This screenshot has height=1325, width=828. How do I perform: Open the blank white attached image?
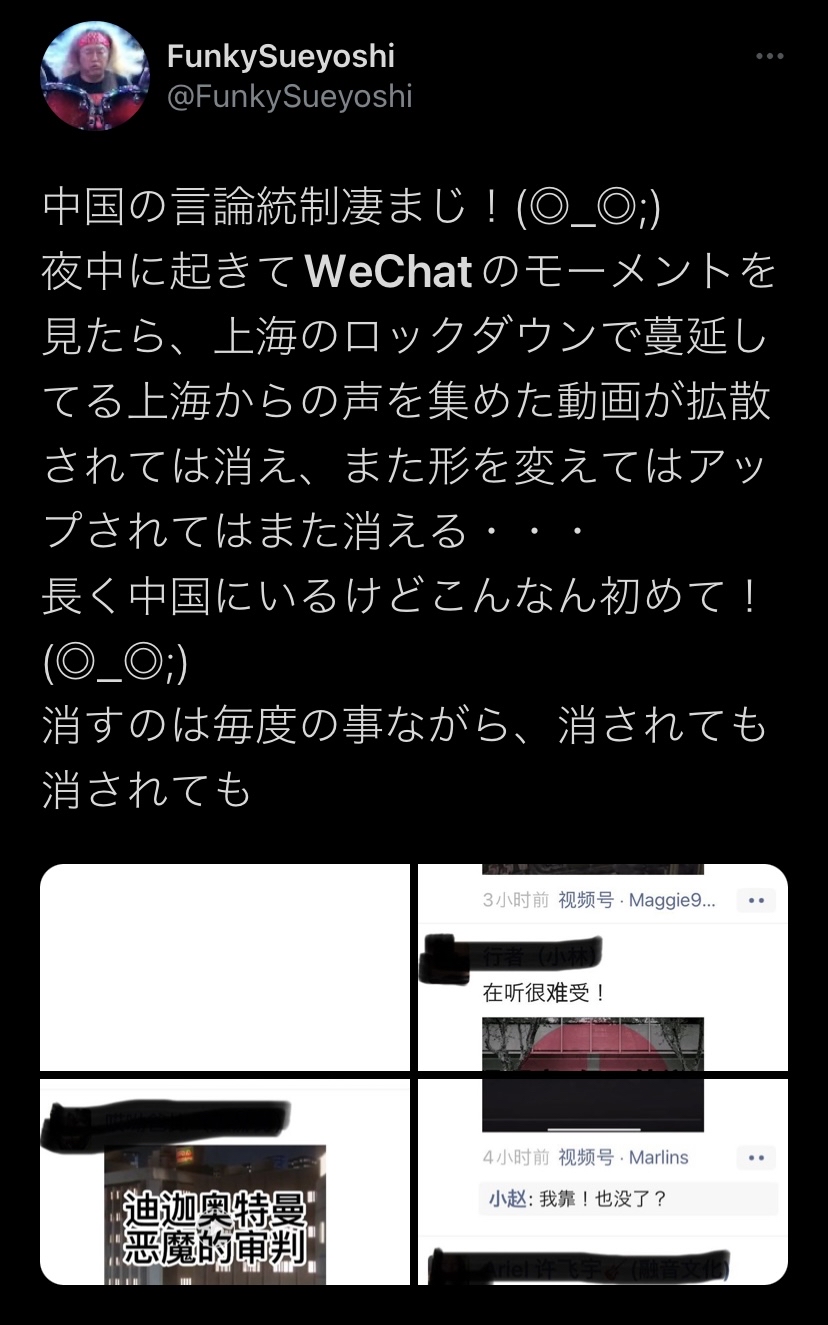(x=225, y=967)
